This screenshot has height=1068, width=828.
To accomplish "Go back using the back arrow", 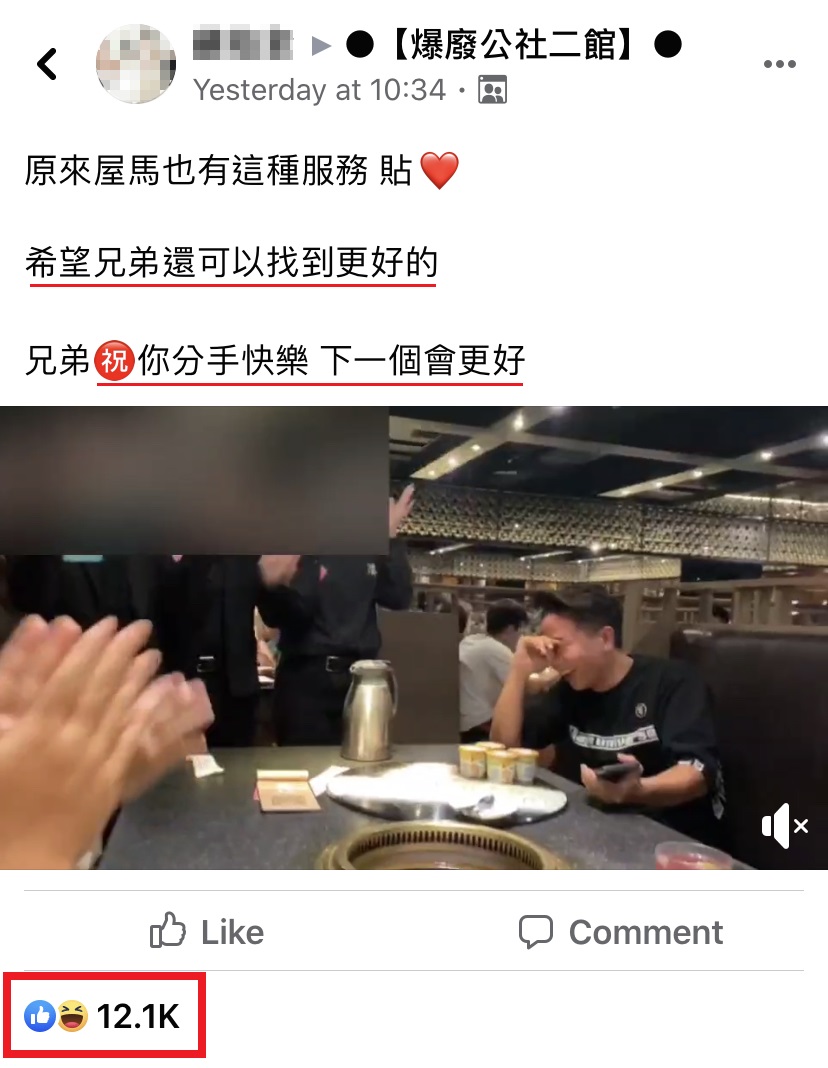I will pyautogui.click(x=46, y=65).
